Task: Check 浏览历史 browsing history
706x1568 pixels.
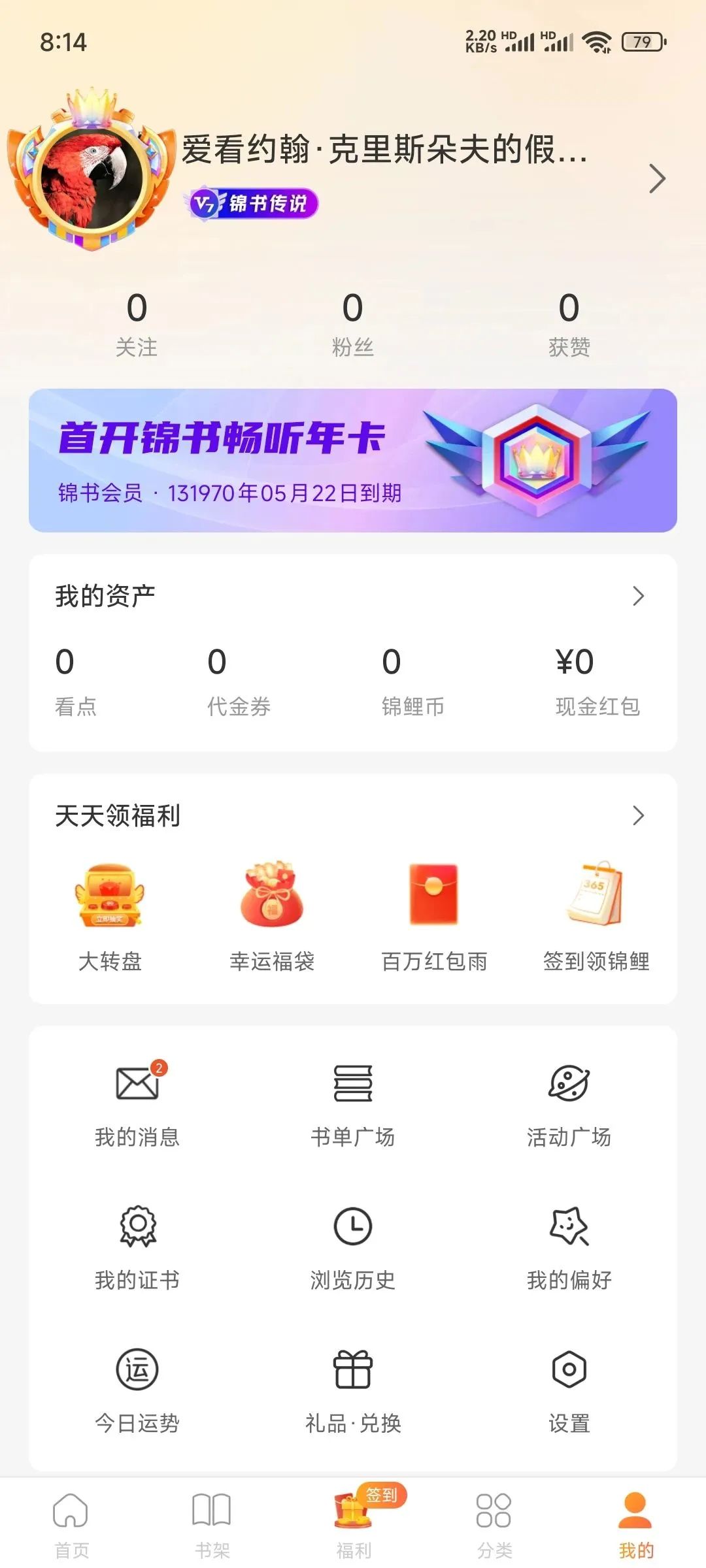Action: point(353,1247)
